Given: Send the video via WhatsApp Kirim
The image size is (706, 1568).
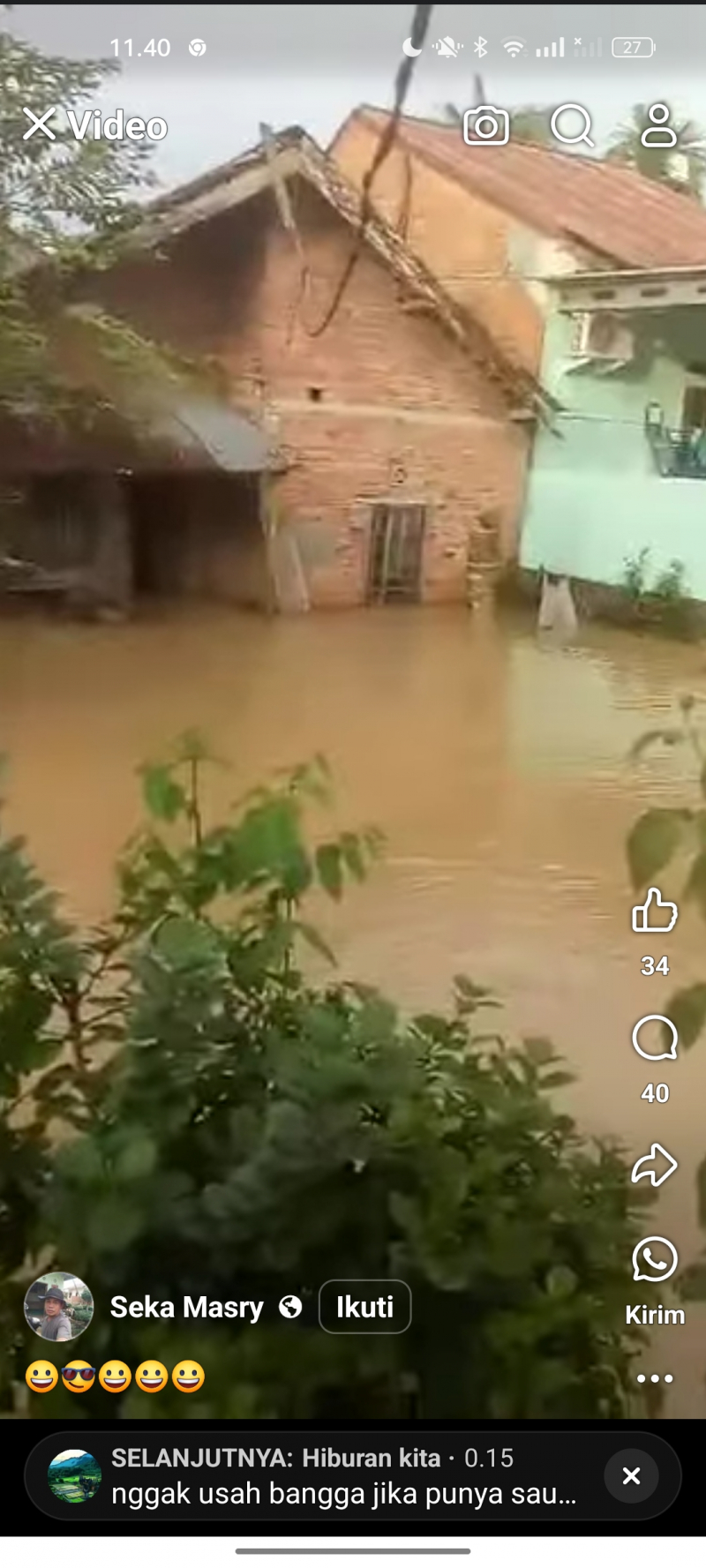Looking at the screenshot, I should click(654, 1260).
